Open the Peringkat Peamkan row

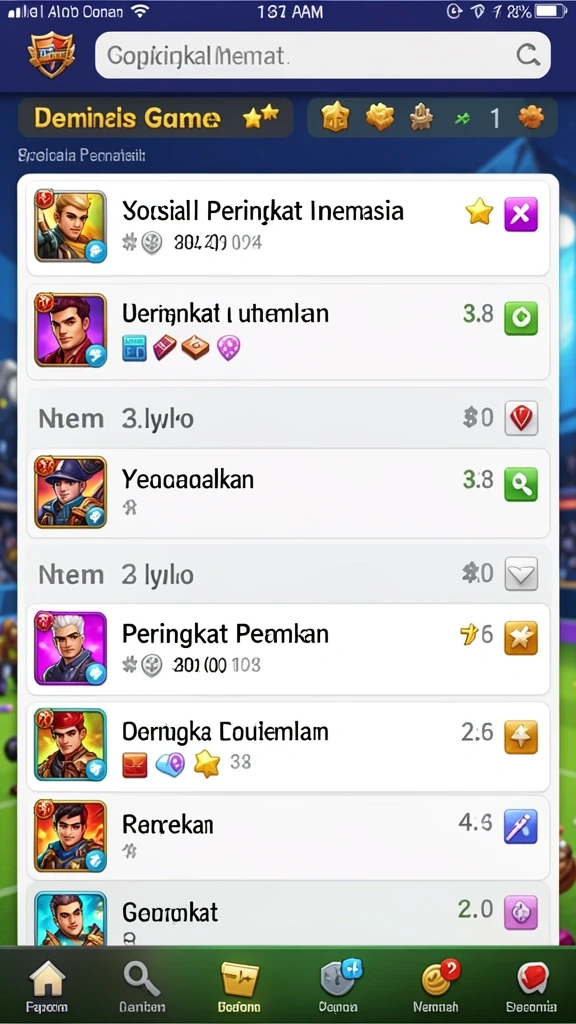click(x=288, y=649)
